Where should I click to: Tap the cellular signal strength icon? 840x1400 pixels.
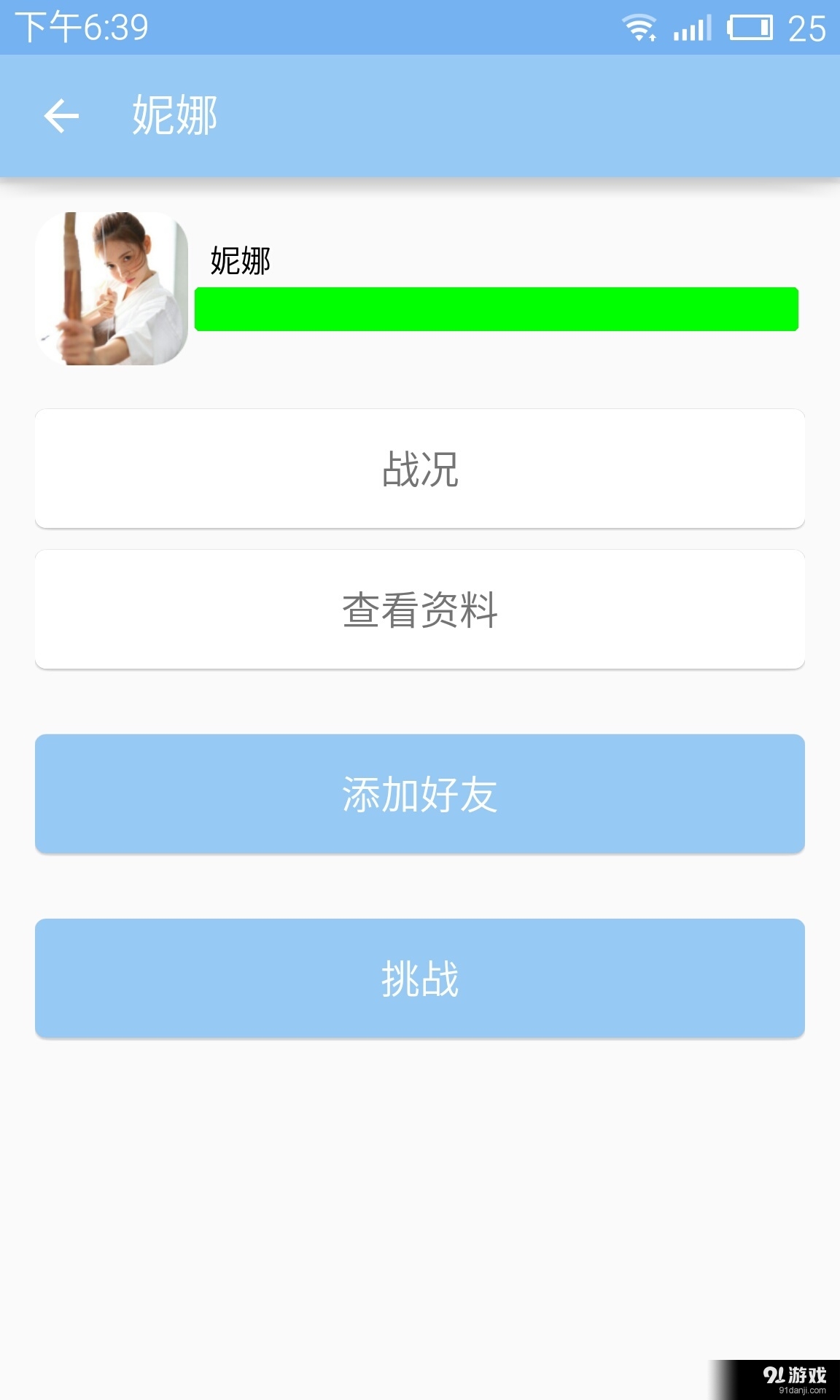tap(689, 27)
